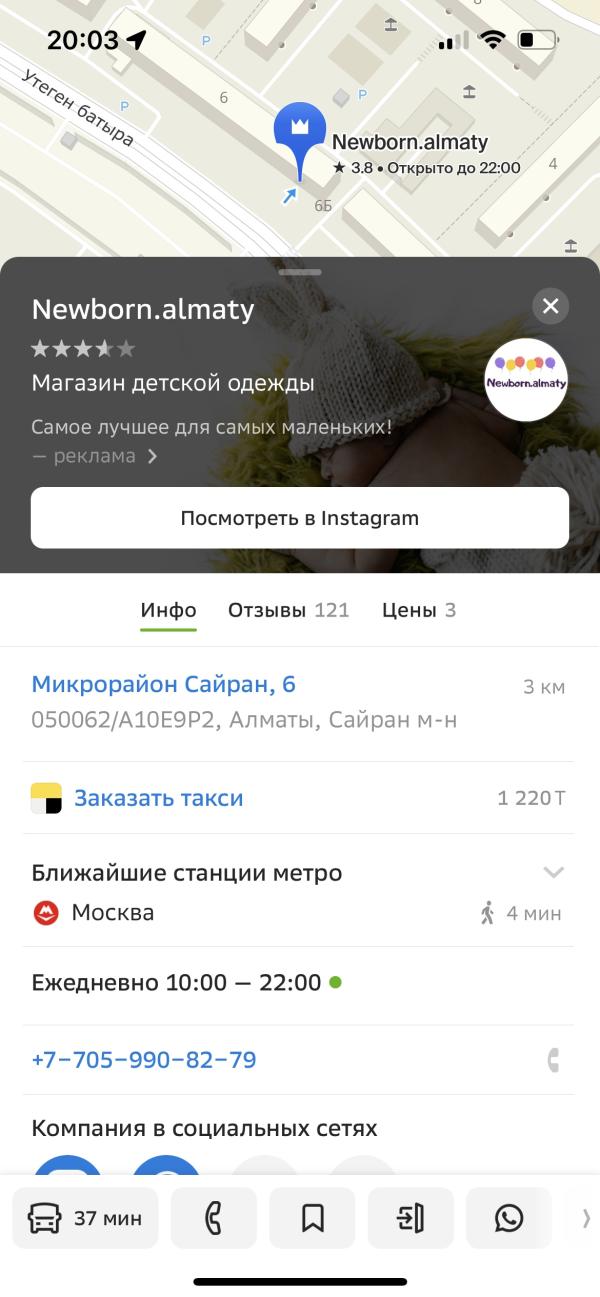Call the number +7-705-990-82-79
This screenshot has width=600, height=1297.
[x=144, y=1060]
